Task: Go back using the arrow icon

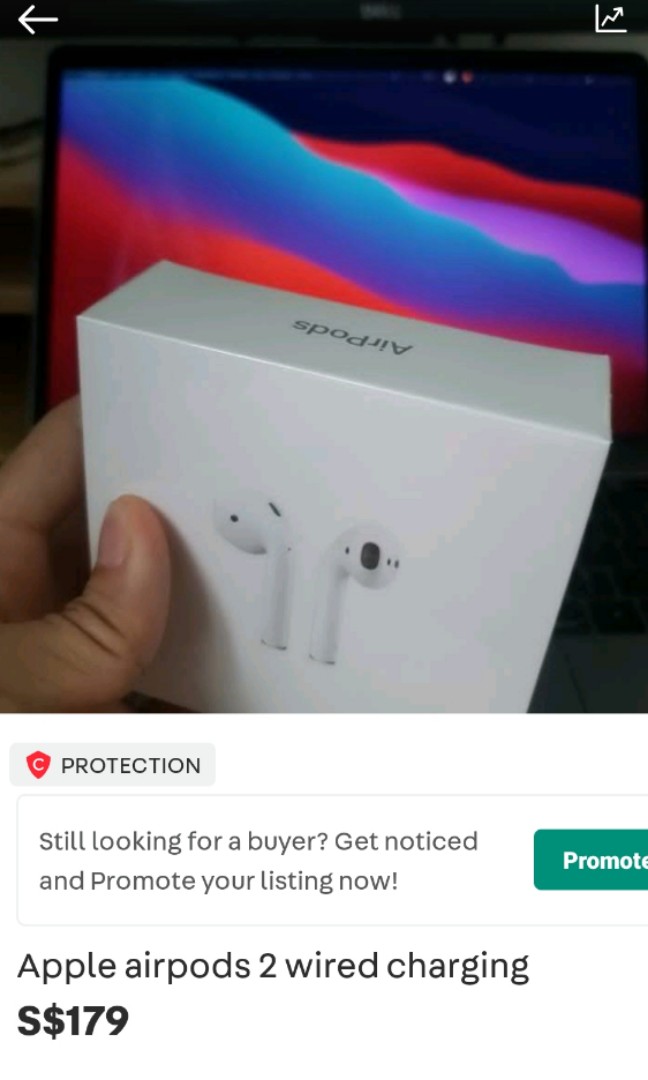Action: click(38, 19)
